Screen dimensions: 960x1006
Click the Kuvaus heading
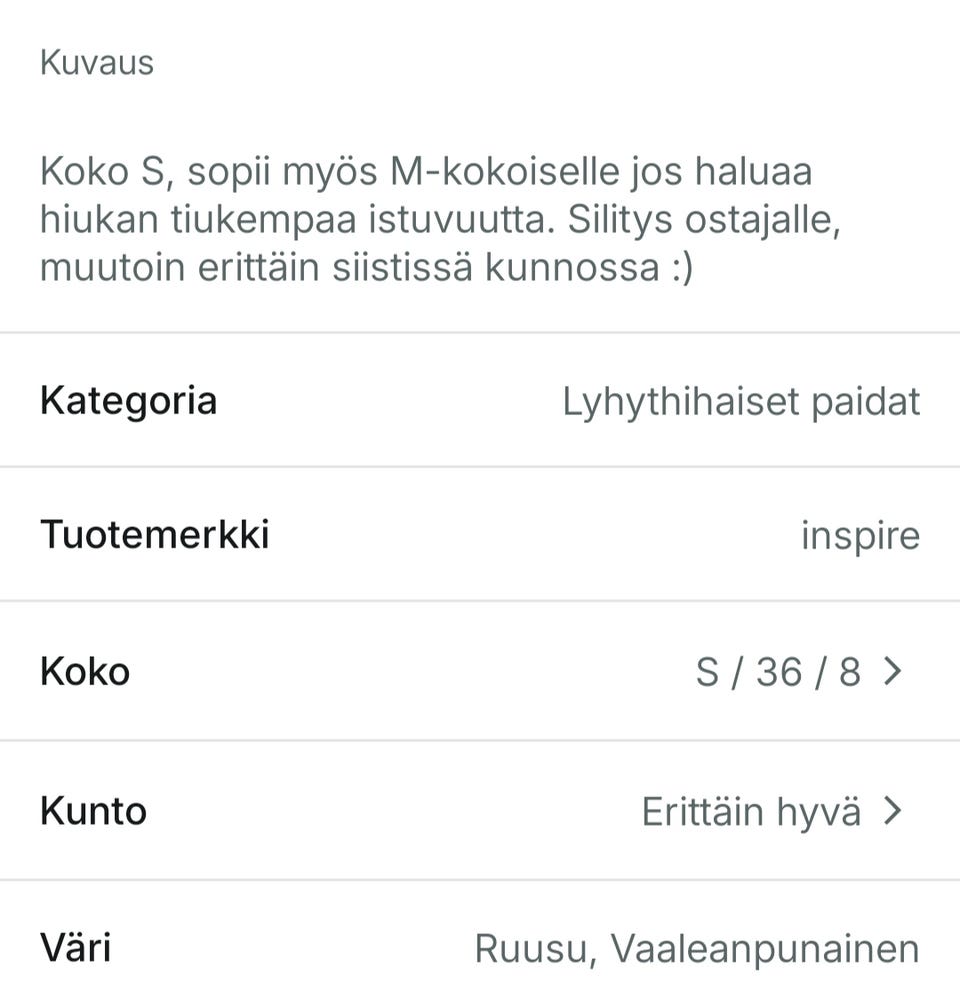pyautogui.click(x=96, y=62)
